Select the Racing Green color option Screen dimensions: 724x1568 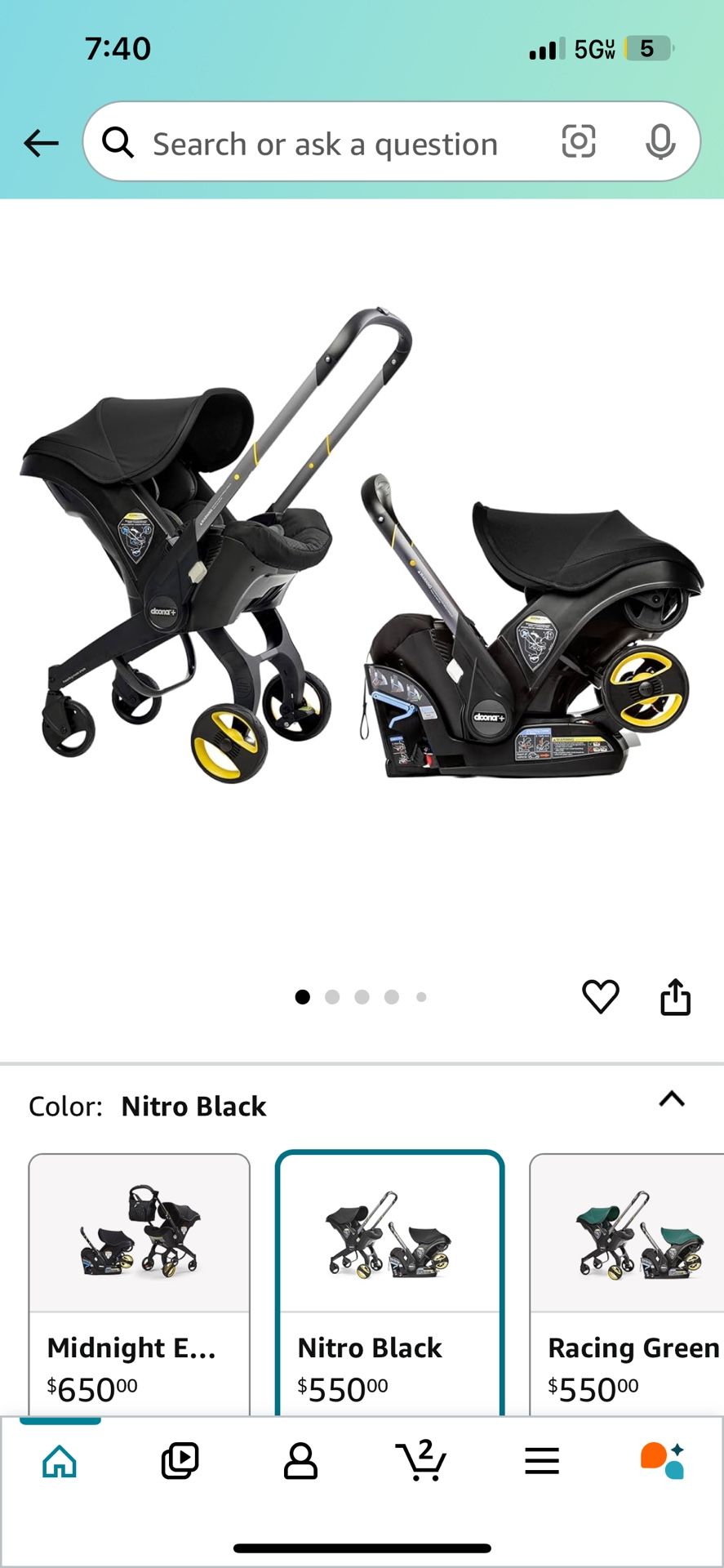tap(629, 1282)
